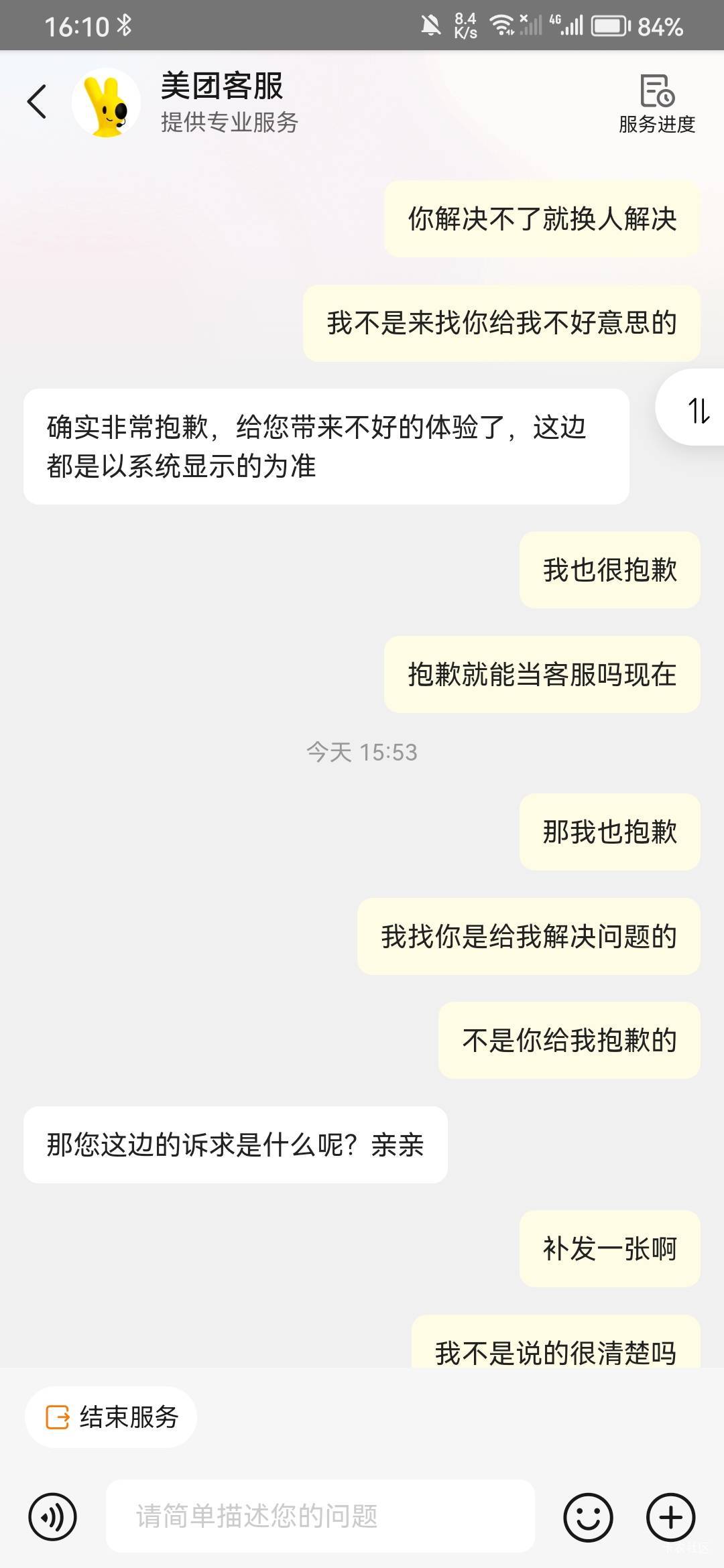724x1568 pixels.
Task: Focus the 请简单描述您的问题 text field
Action: coord(320,1516)
